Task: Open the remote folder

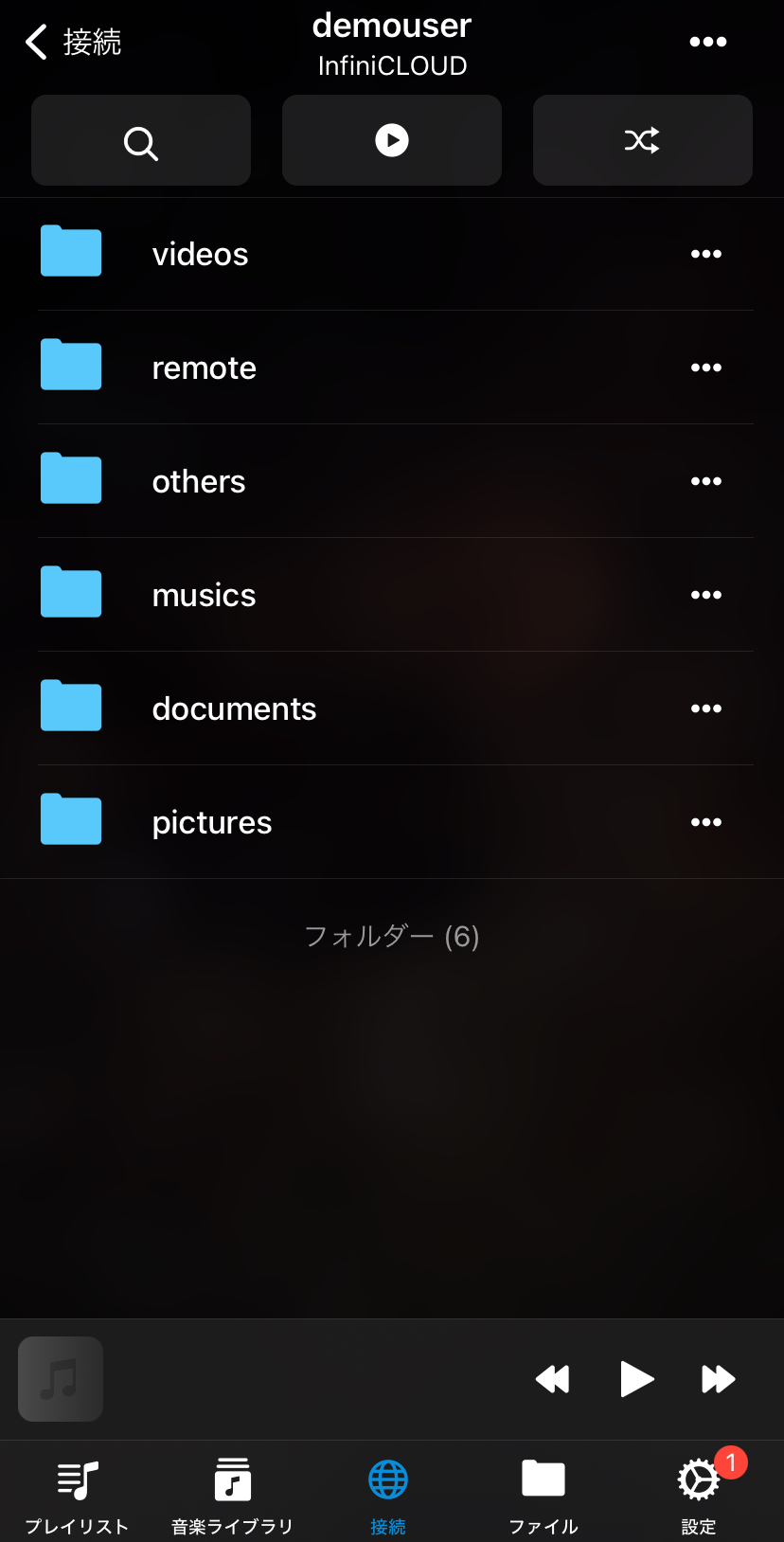Action: pos(204,368)
